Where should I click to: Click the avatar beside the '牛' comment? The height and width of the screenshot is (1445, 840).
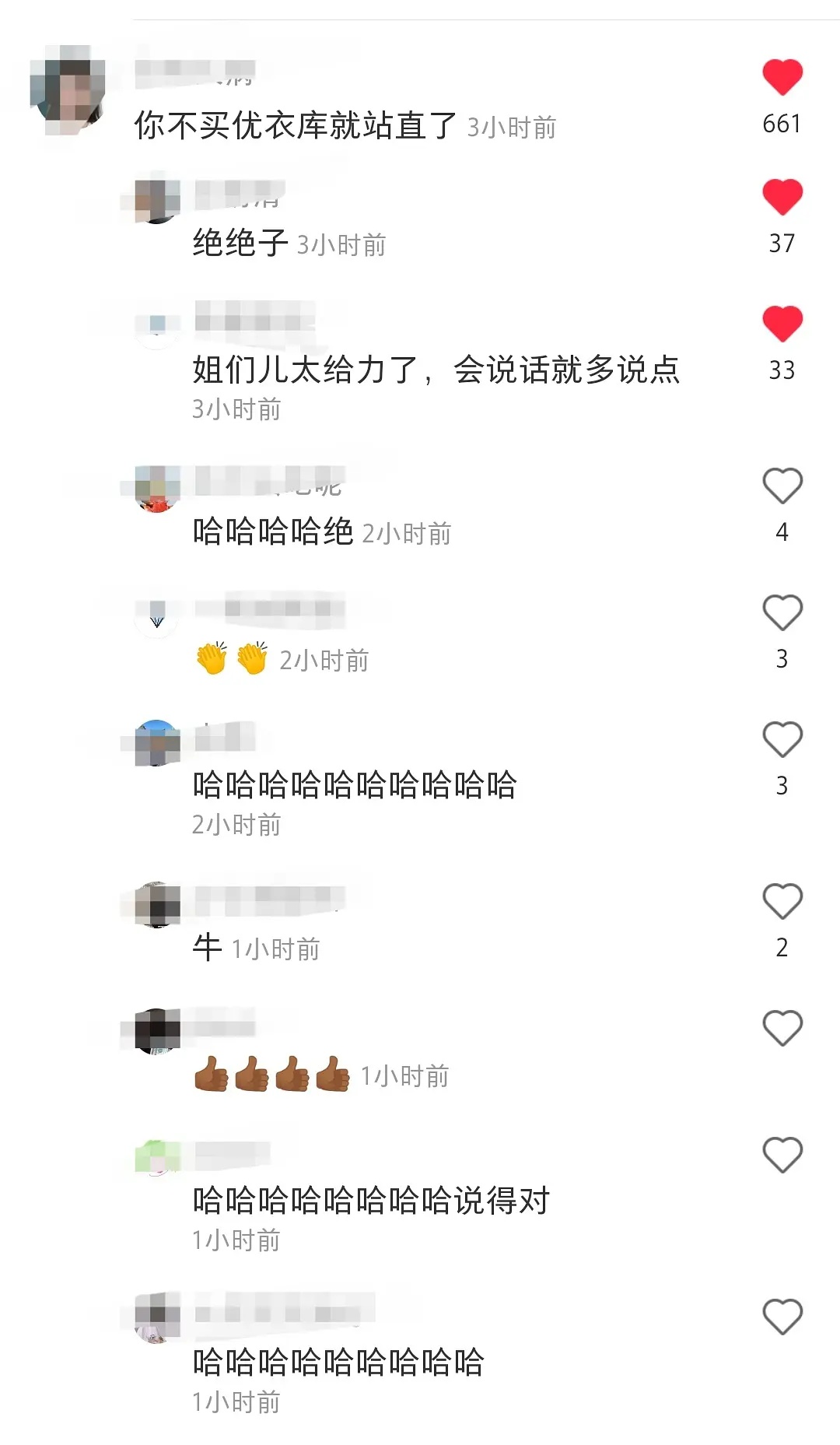click(x=156, y=907)
